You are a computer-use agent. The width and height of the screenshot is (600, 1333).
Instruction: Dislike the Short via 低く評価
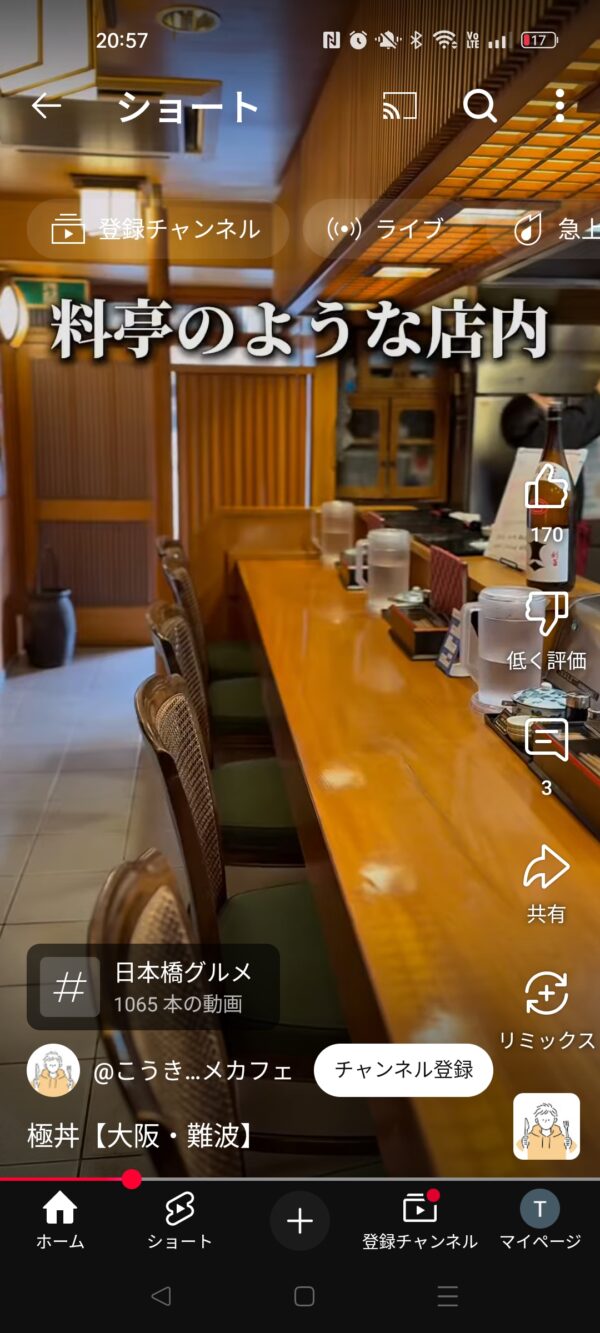click(546, 630)
